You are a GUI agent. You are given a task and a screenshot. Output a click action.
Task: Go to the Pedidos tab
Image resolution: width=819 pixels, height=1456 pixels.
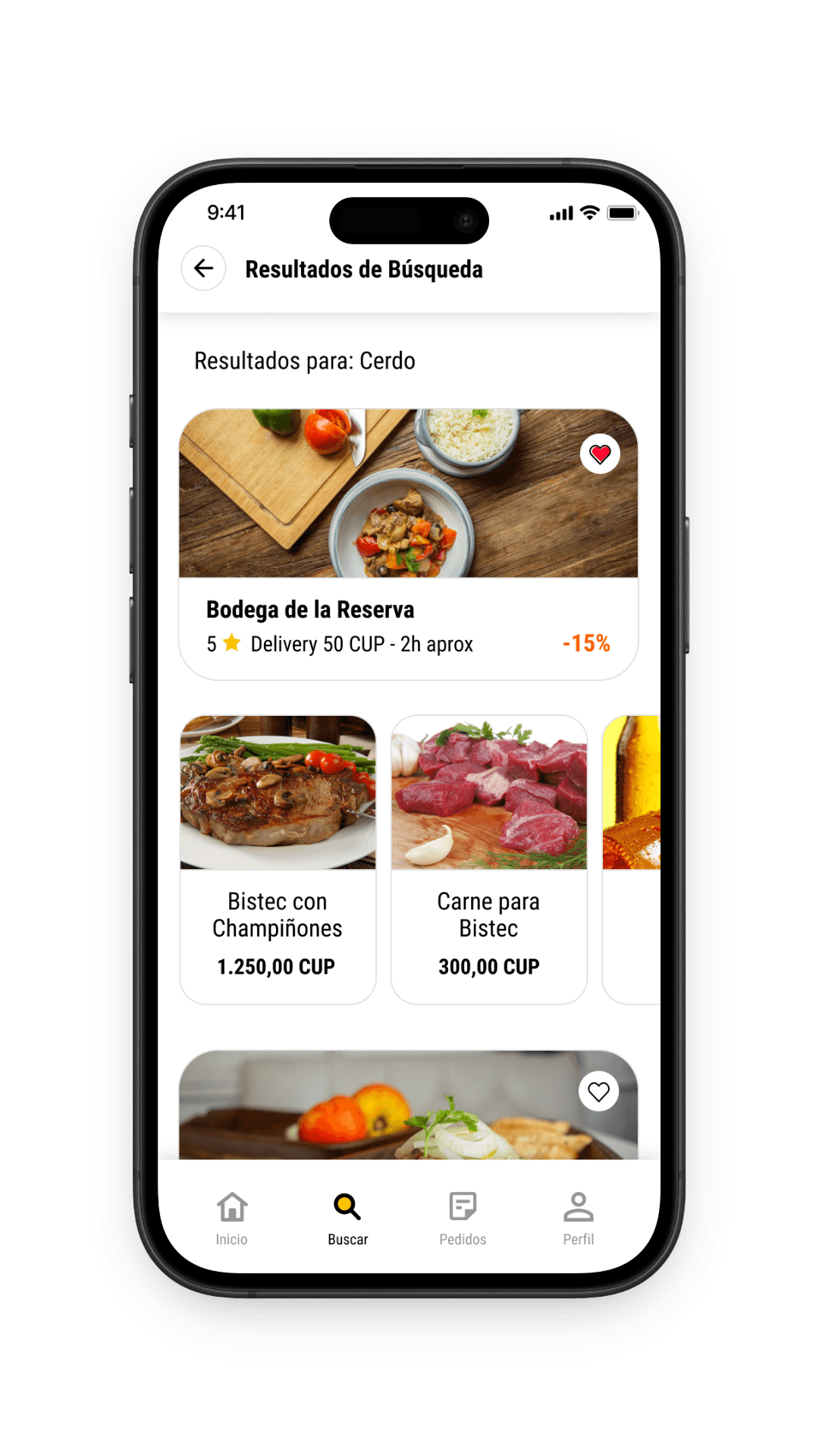[463, 1218]
